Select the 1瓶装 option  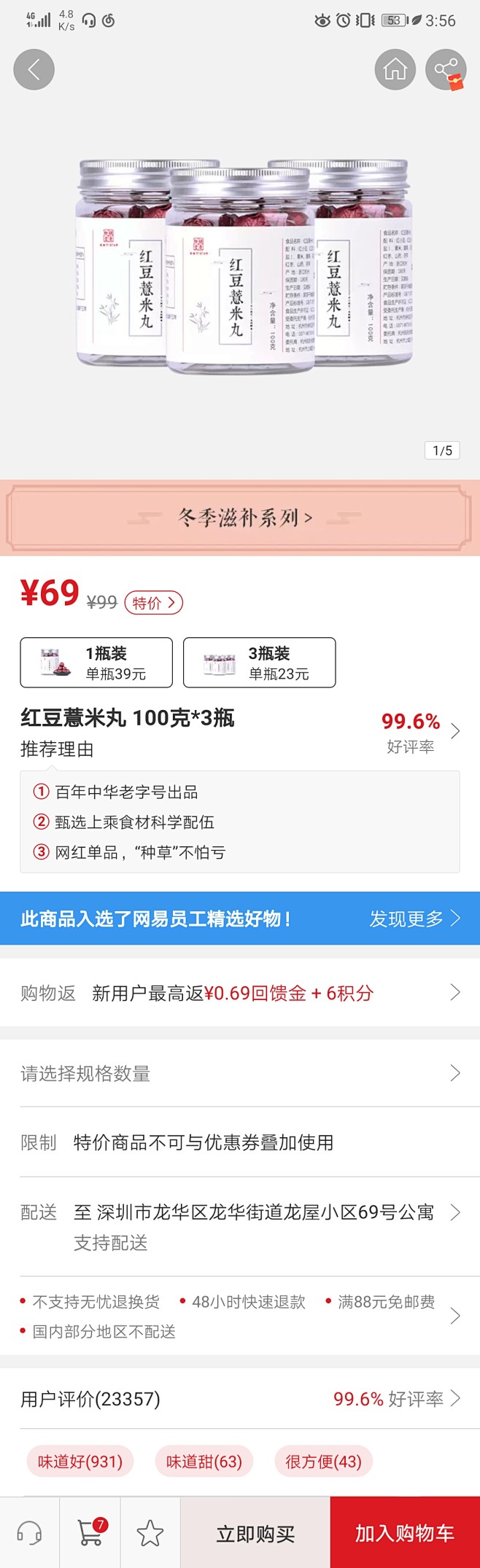(96, 663)
